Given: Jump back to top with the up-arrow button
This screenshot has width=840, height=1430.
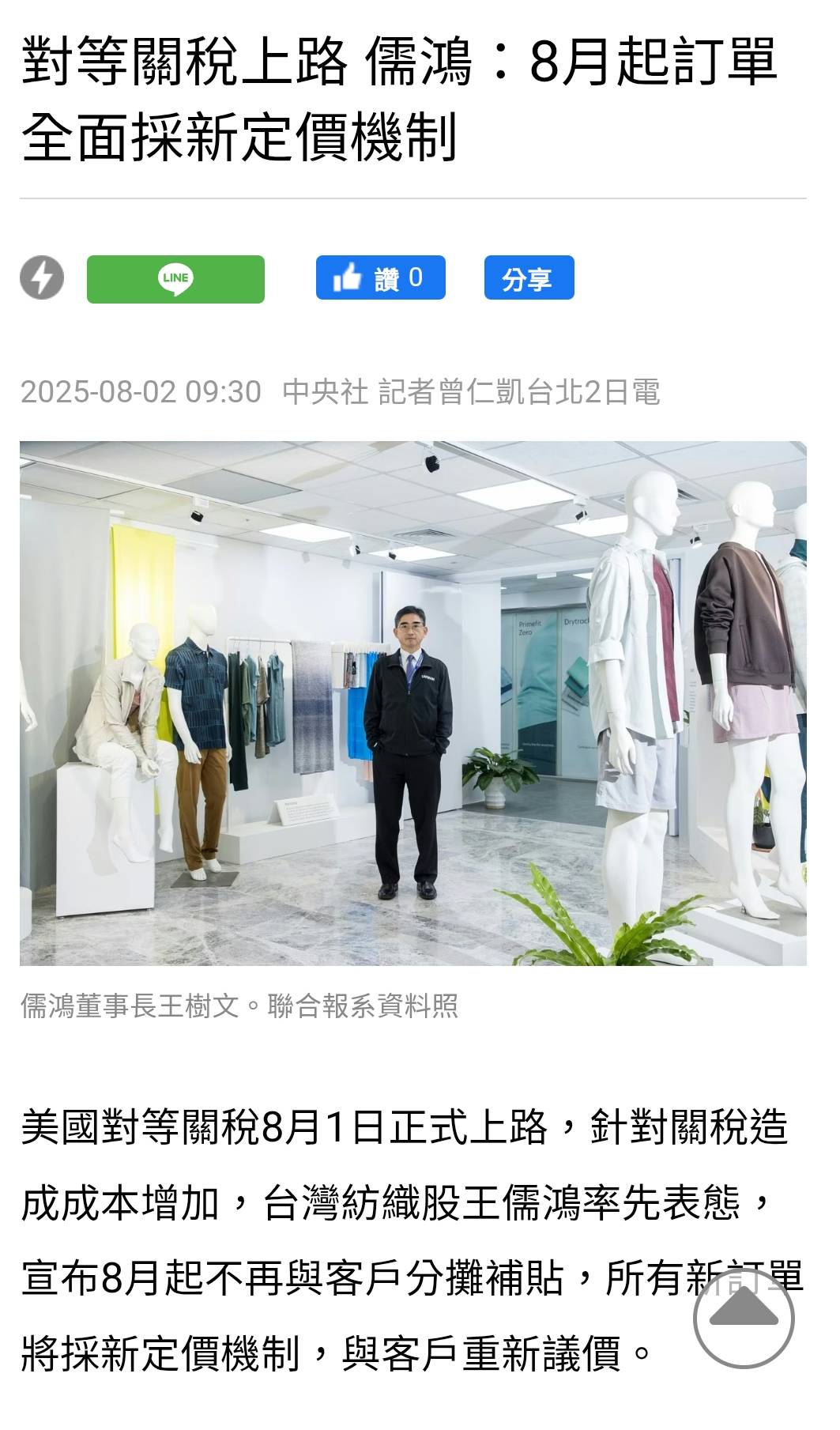Looking at the screenshot, I should [743, 1318].
